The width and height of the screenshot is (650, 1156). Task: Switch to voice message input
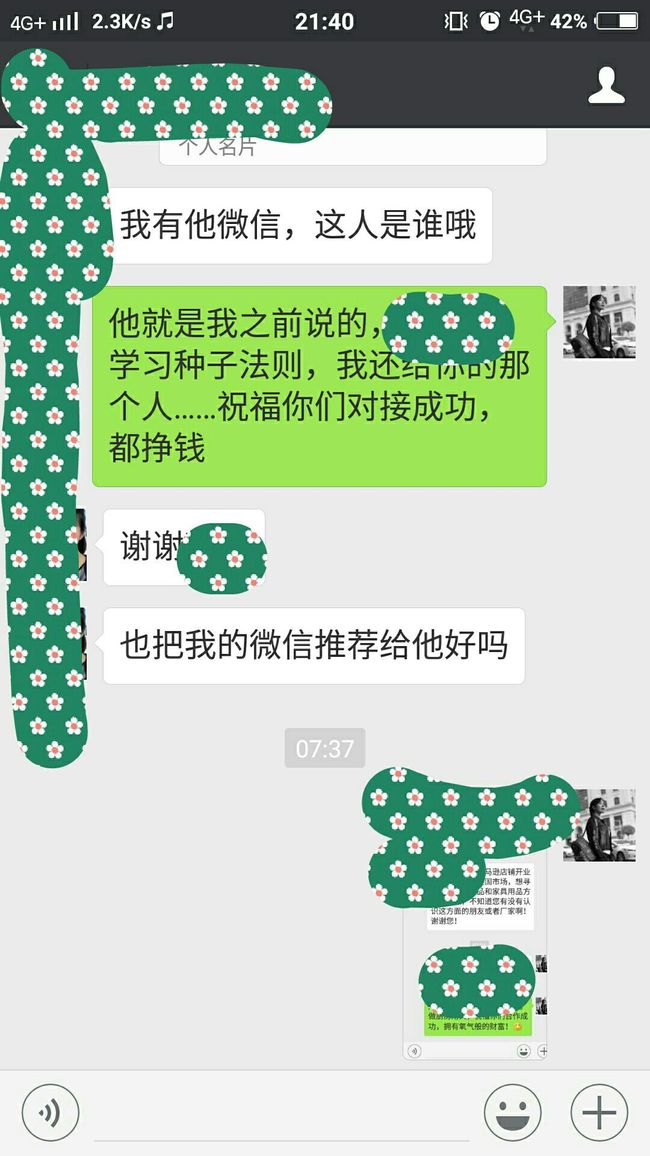(x=50, y=1113)
